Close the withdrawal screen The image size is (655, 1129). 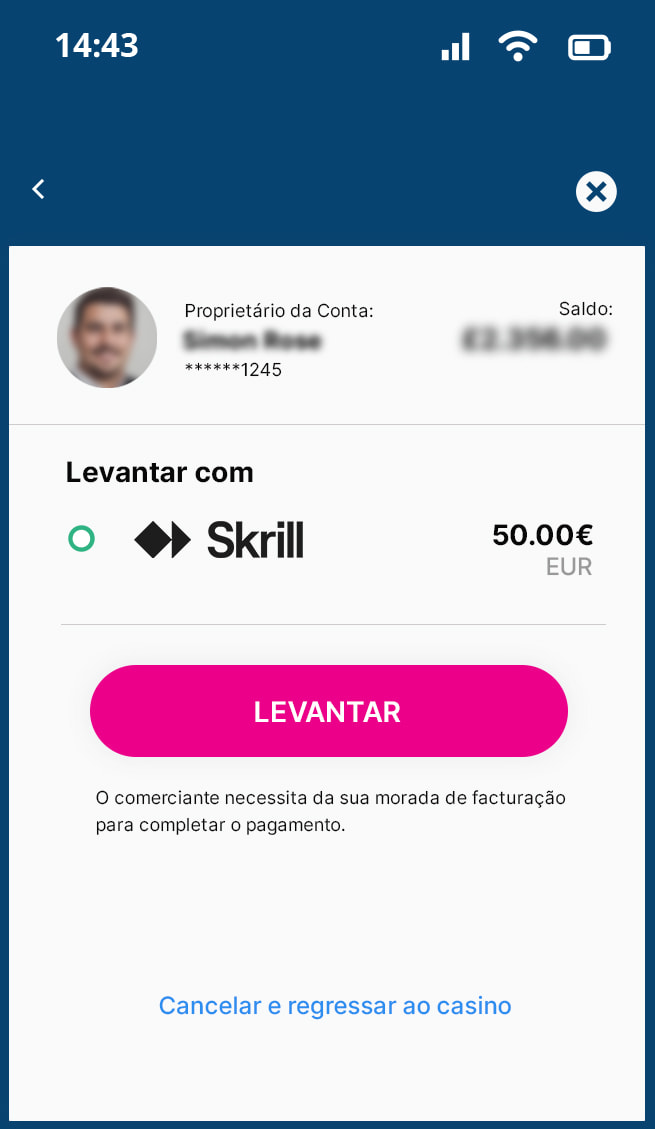[596, 191]
